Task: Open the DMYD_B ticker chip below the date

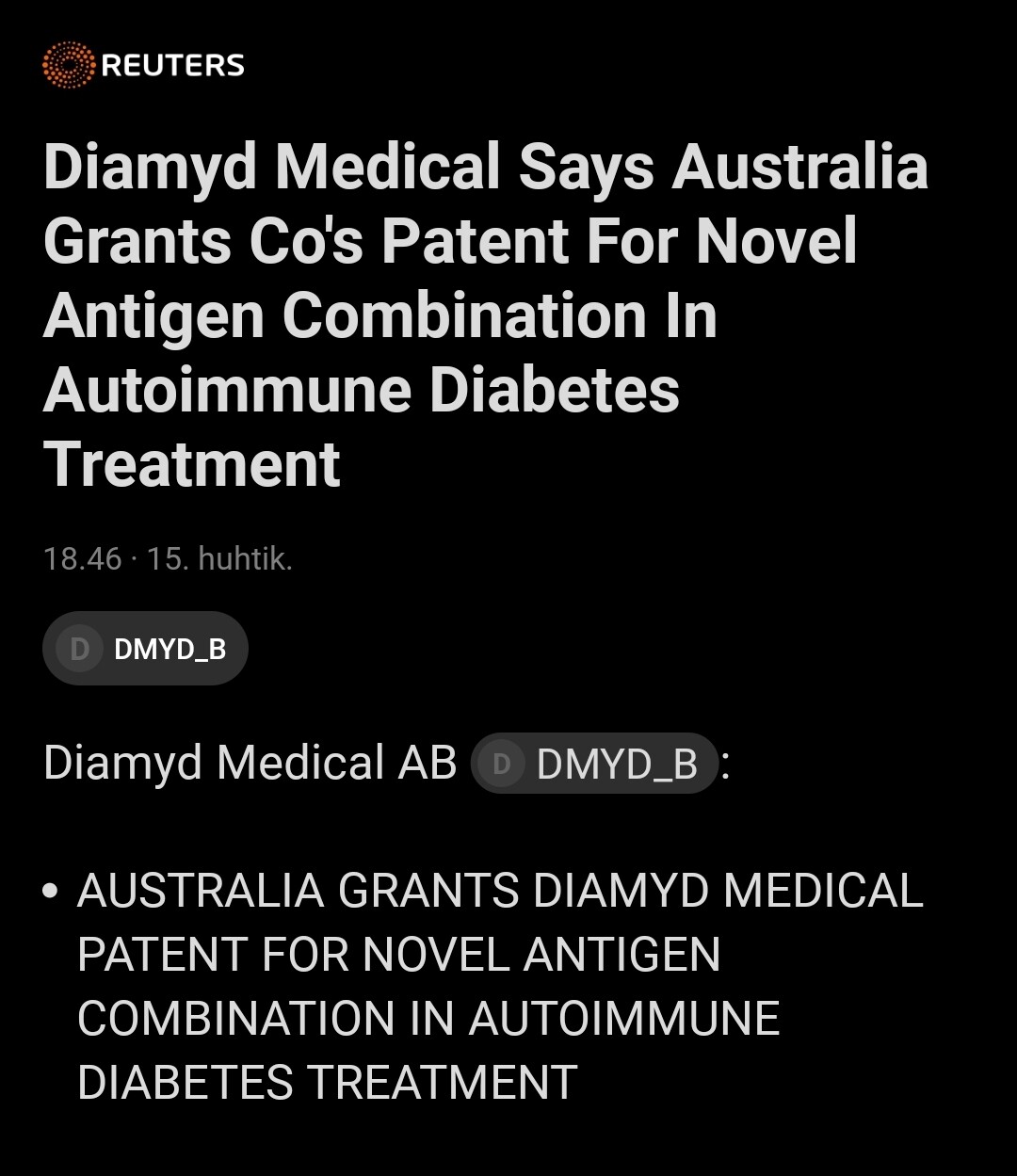Action: pyautogui.click(x=145, y=649)
